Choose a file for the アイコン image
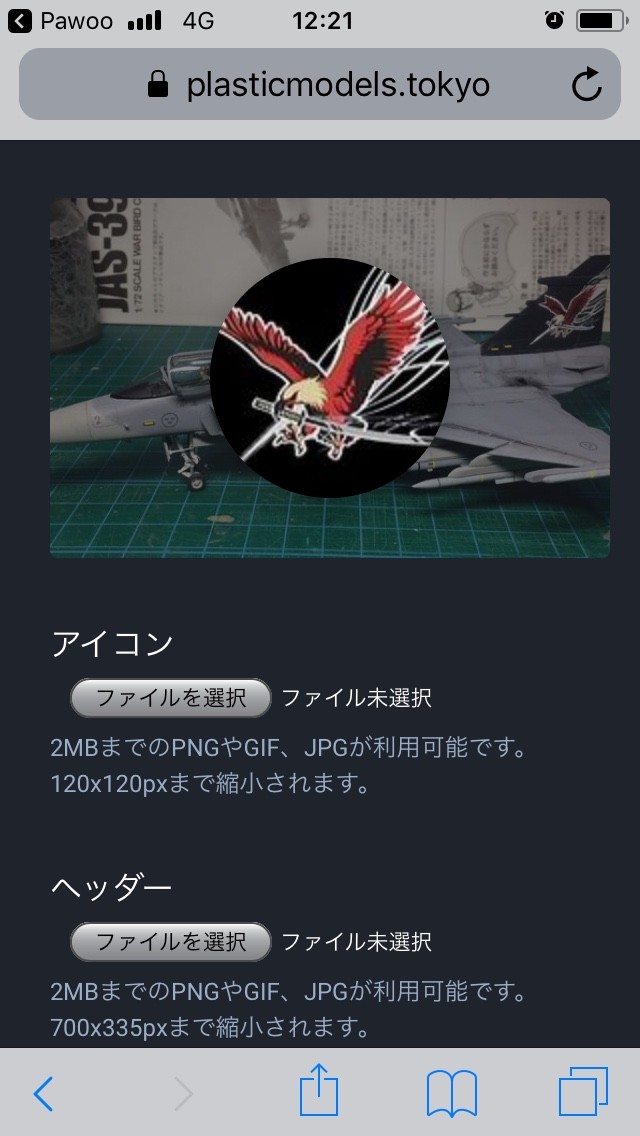 pos(170,698)
